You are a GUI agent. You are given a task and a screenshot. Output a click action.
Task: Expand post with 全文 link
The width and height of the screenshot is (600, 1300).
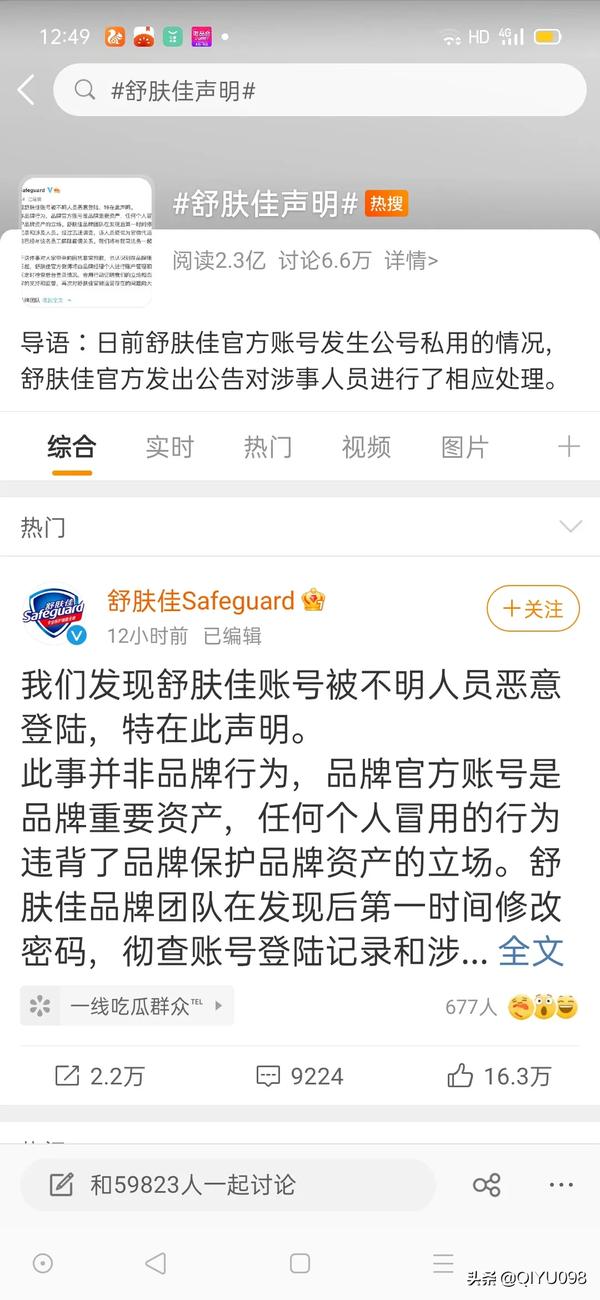[531, 951]
